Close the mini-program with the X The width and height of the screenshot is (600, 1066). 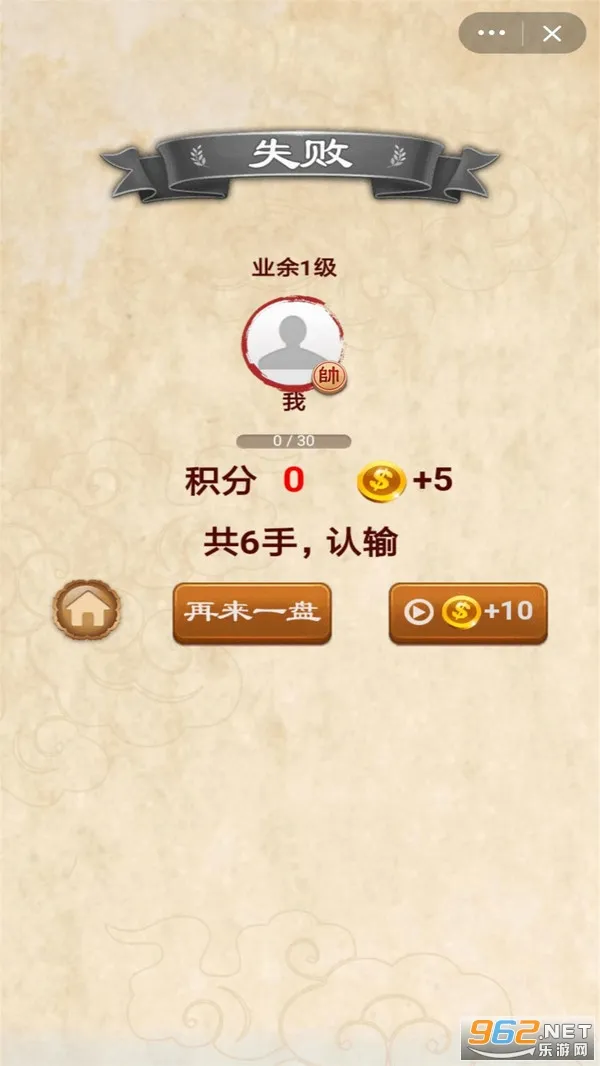coord(552,33)
